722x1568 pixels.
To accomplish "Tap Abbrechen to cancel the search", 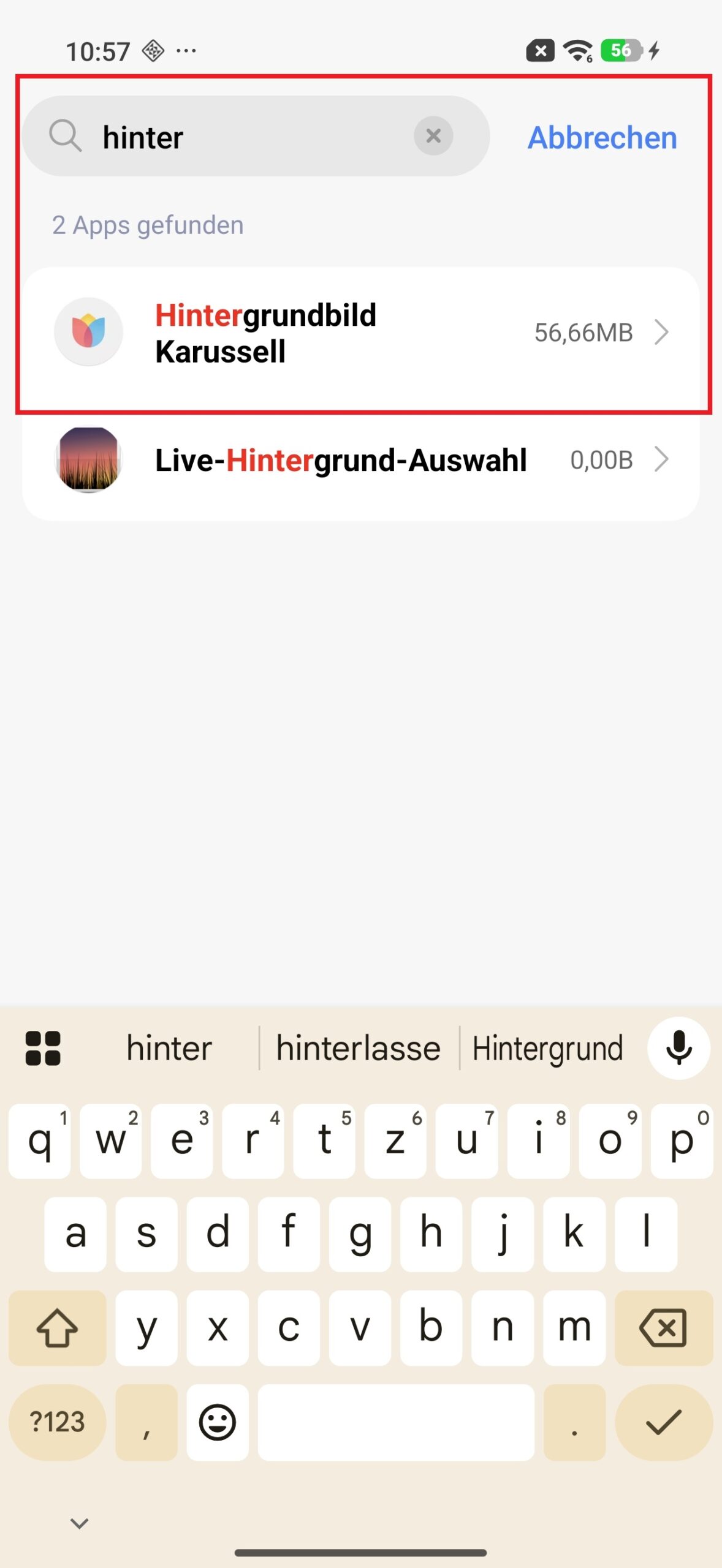I will tap(602, 138).
